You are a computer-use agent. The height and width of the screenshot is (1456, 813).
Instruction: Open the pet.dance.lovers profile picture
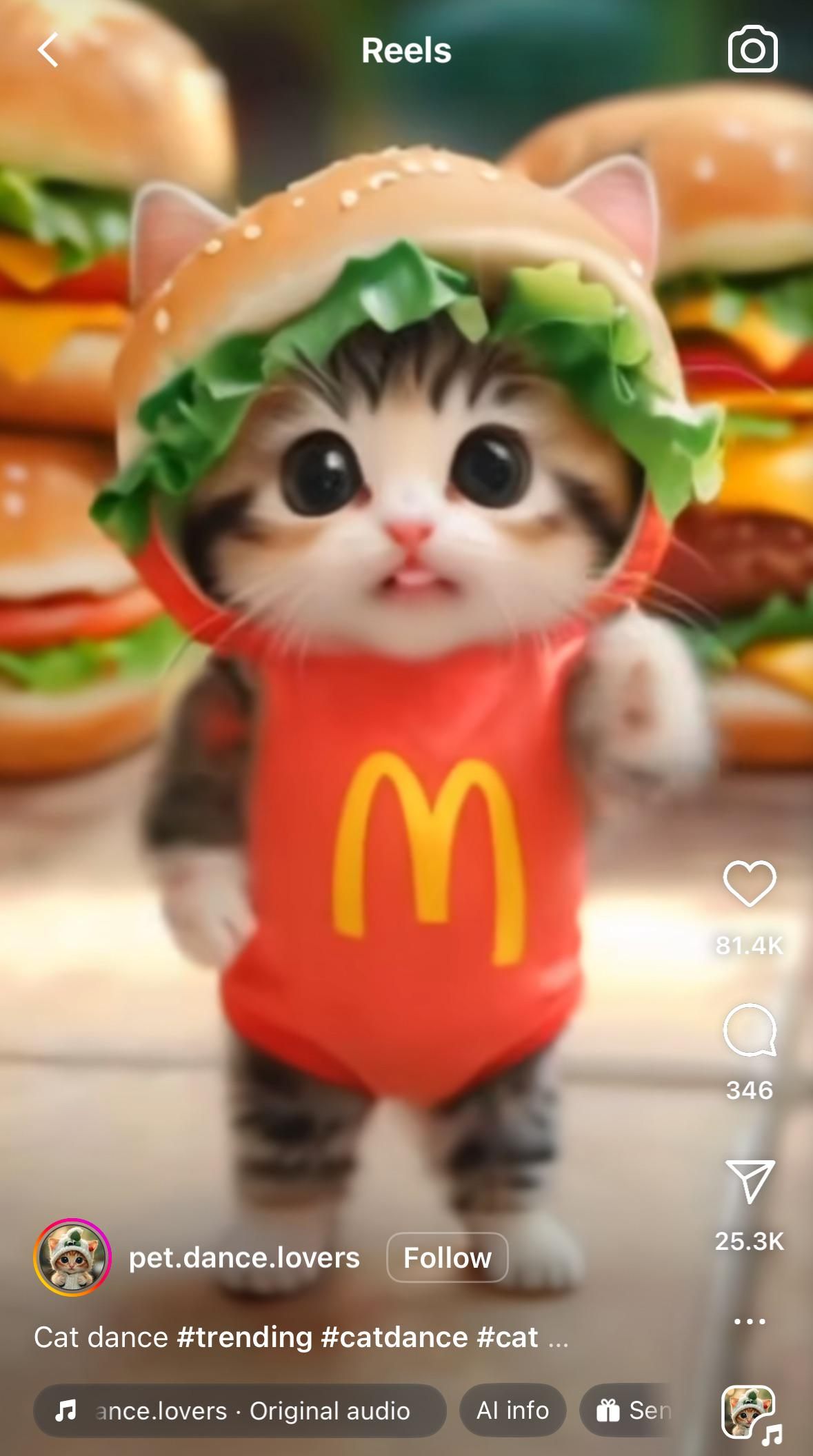click(72, 1257)
